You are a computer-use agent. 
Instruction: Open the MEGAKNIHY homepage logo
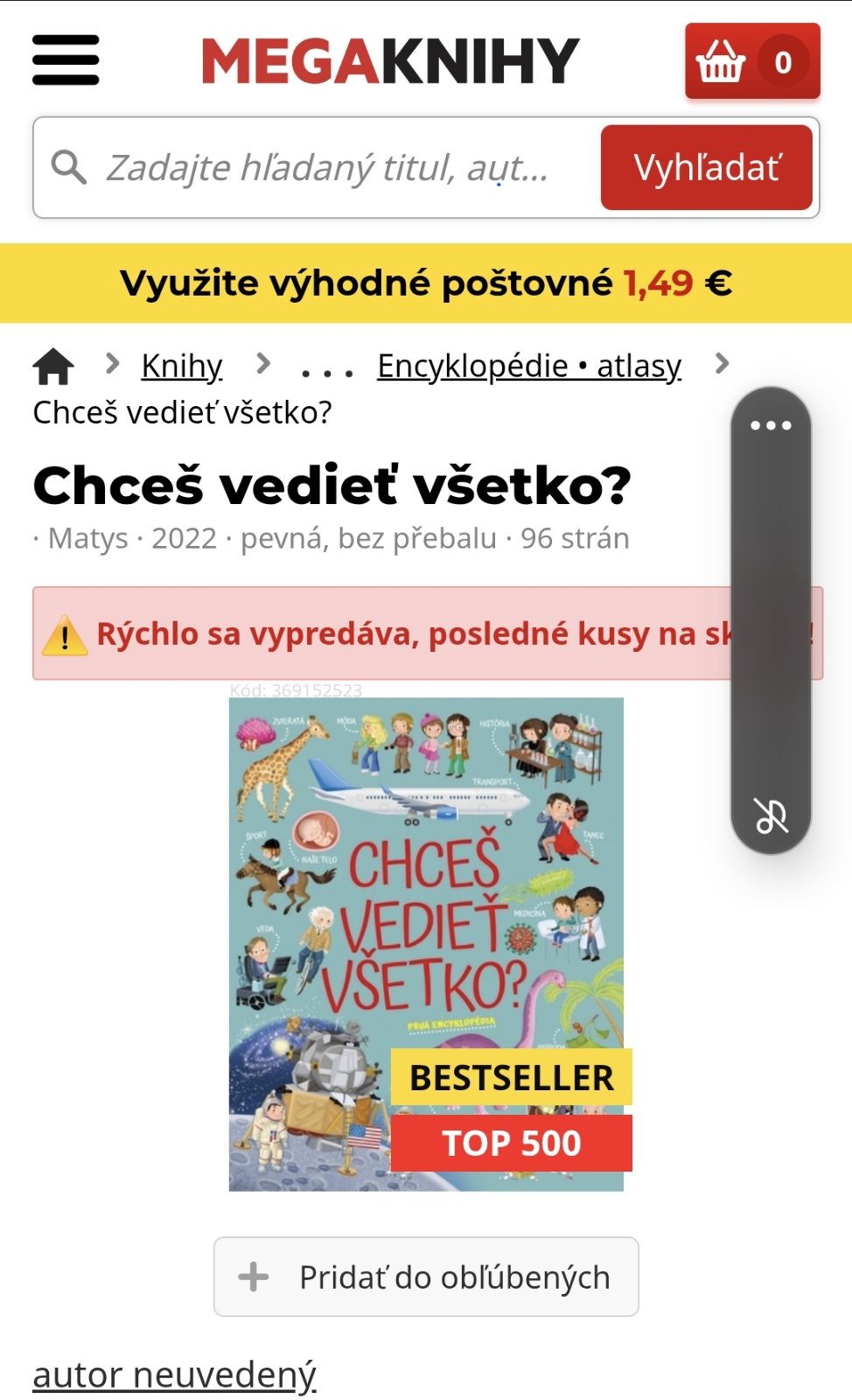[x=390, y=61]
